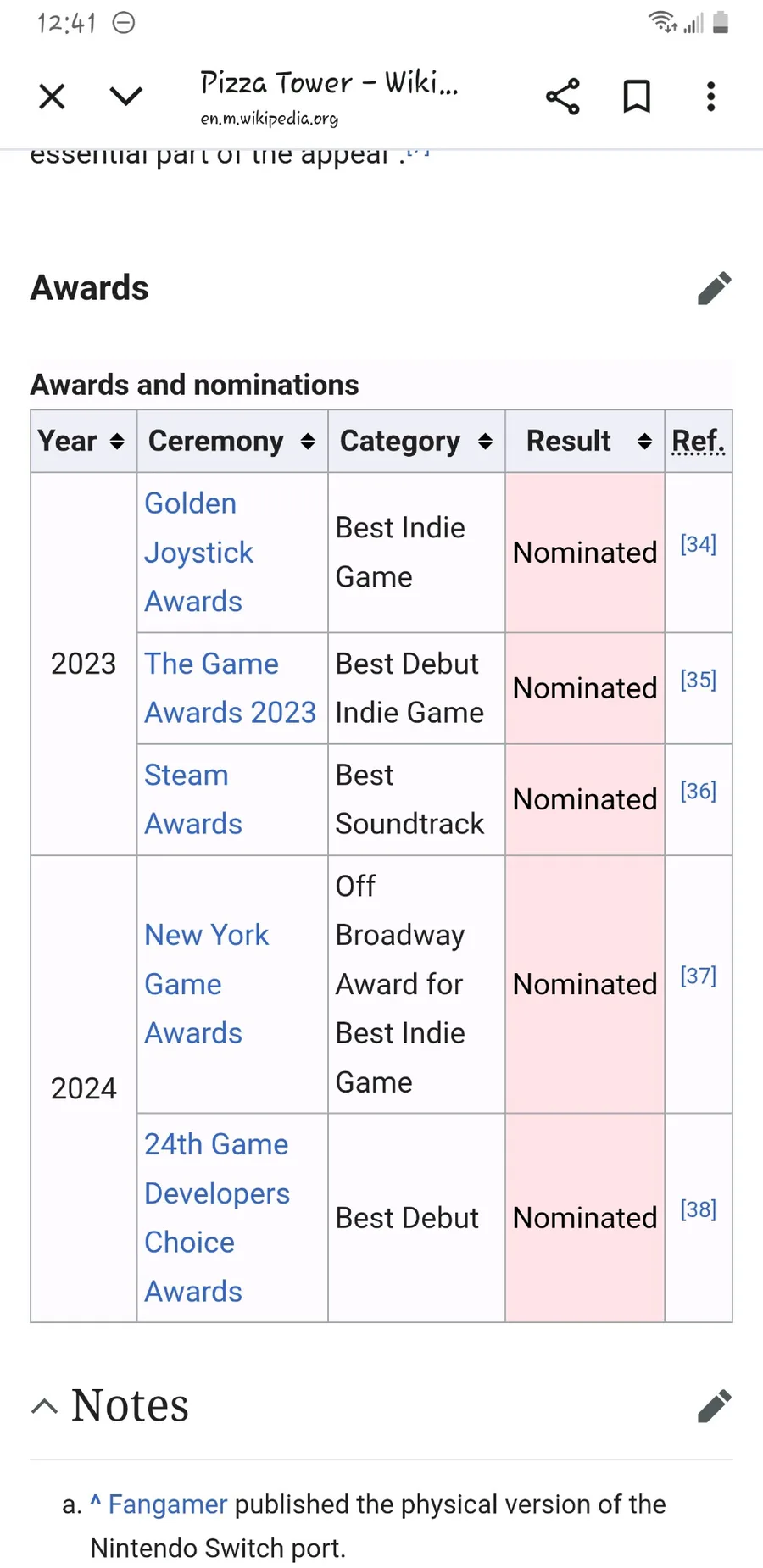Jump to reference [38]
The image size is (763, 1568).
[699, 1209]
